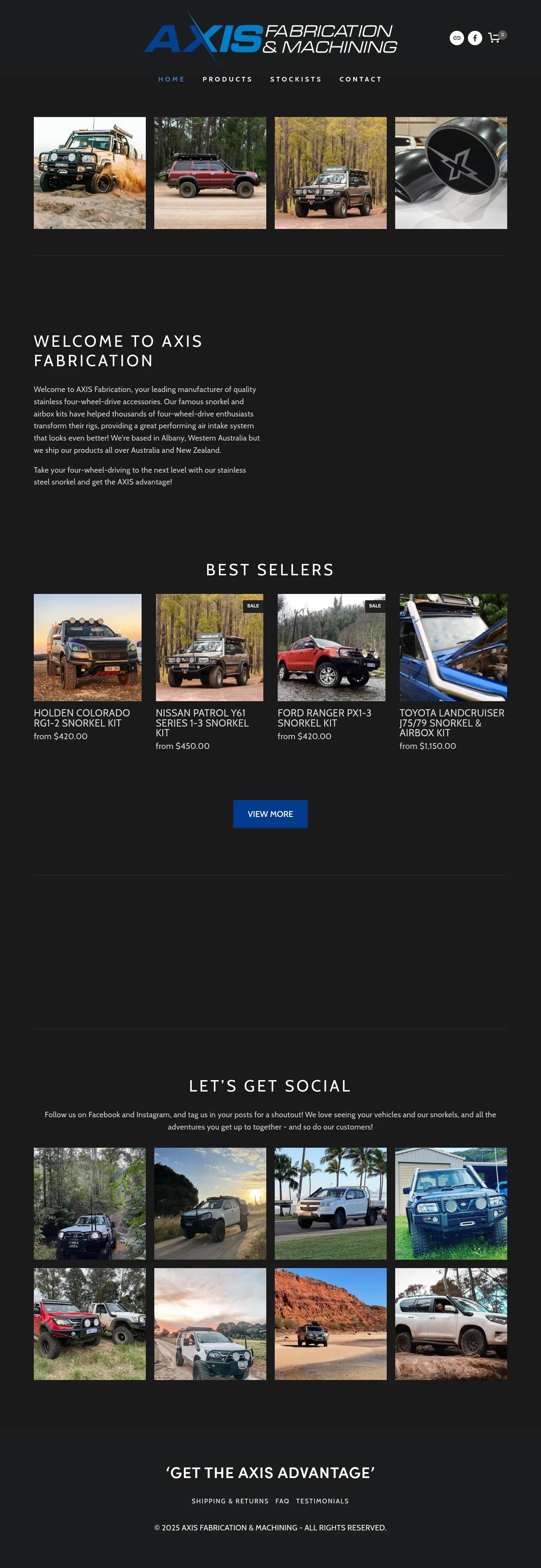Open the red Landcruiser gallery photo
This screenshot has height=1568, width=541.
tap(210, 173)
